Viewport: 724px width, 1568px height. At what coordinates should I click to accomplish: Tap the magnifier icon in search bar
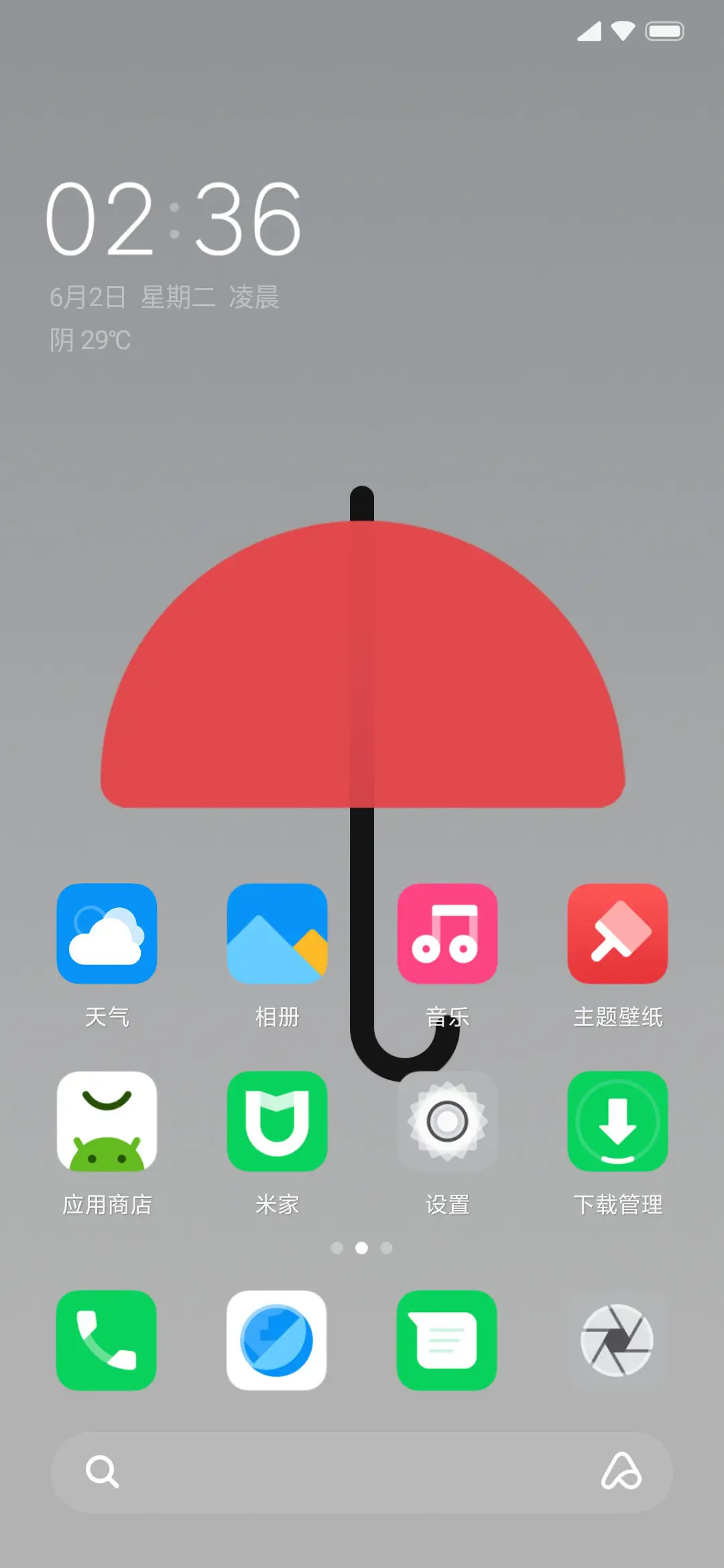tap(102, 1474)
